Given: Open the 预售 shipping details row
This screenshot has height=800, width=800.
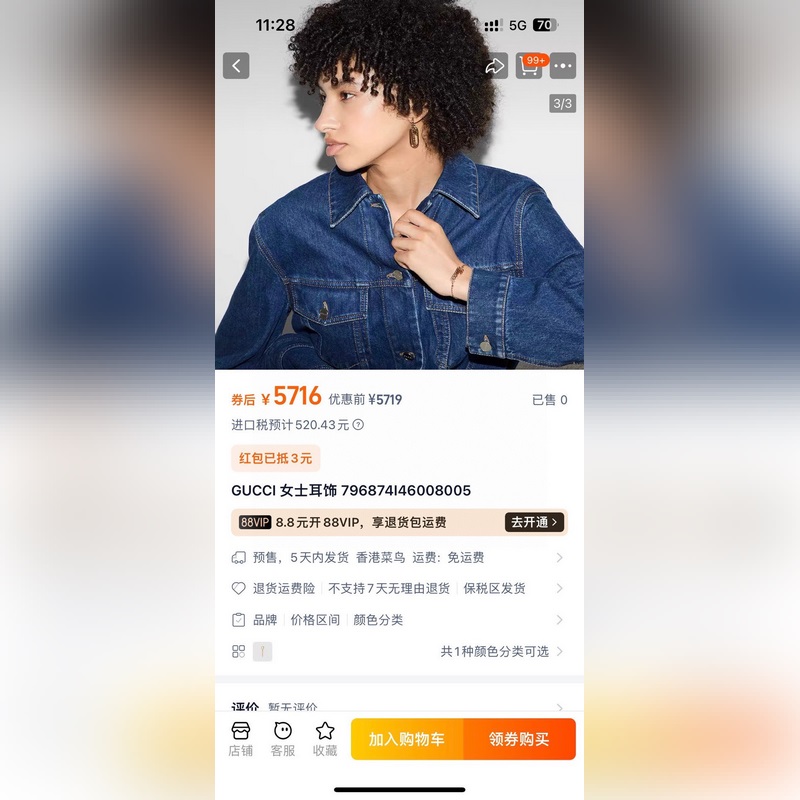Looking at the screenshot, I should coord(398,557).
